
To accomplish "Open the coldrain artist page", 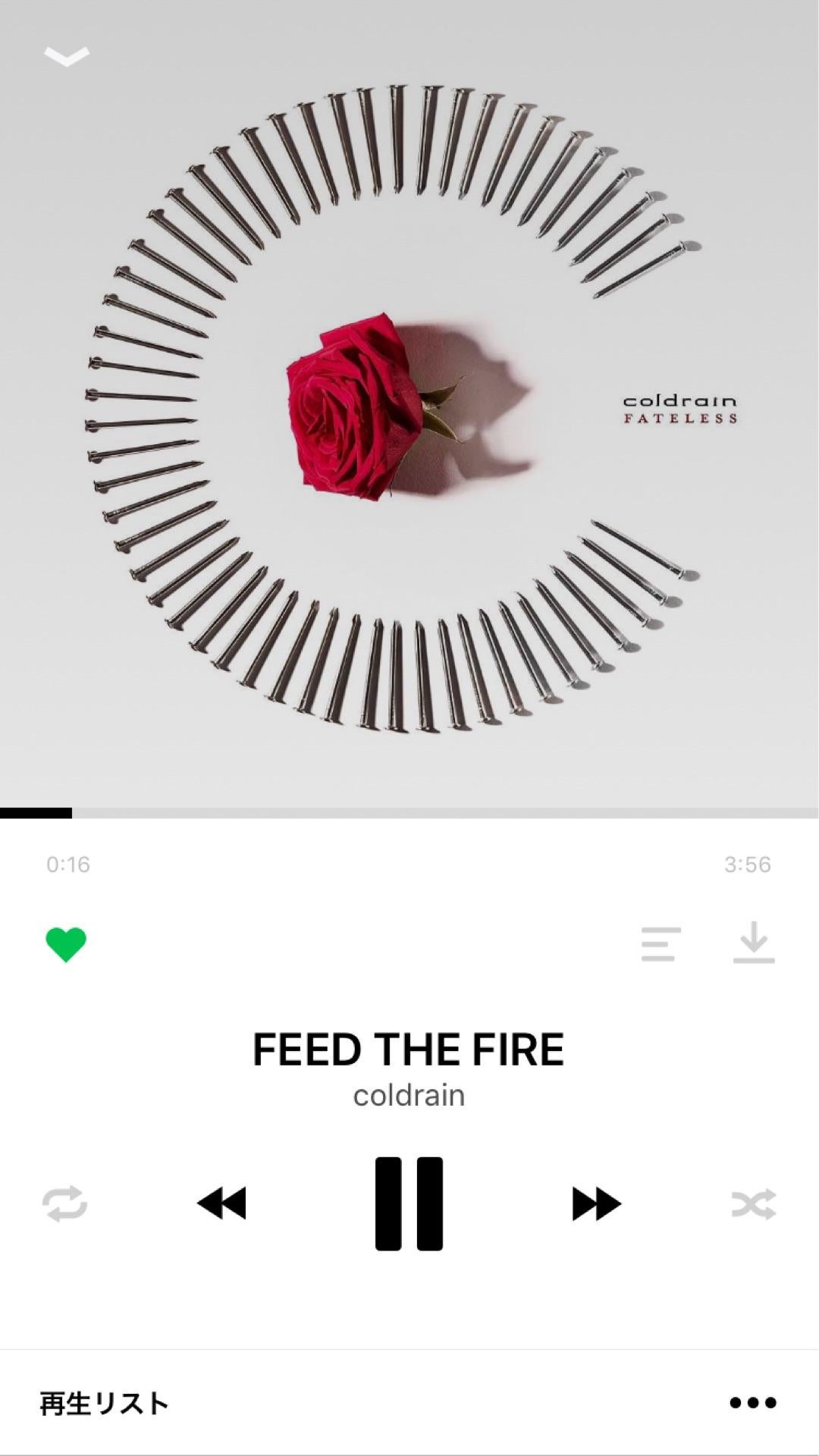I will (x=409, y=1096).
